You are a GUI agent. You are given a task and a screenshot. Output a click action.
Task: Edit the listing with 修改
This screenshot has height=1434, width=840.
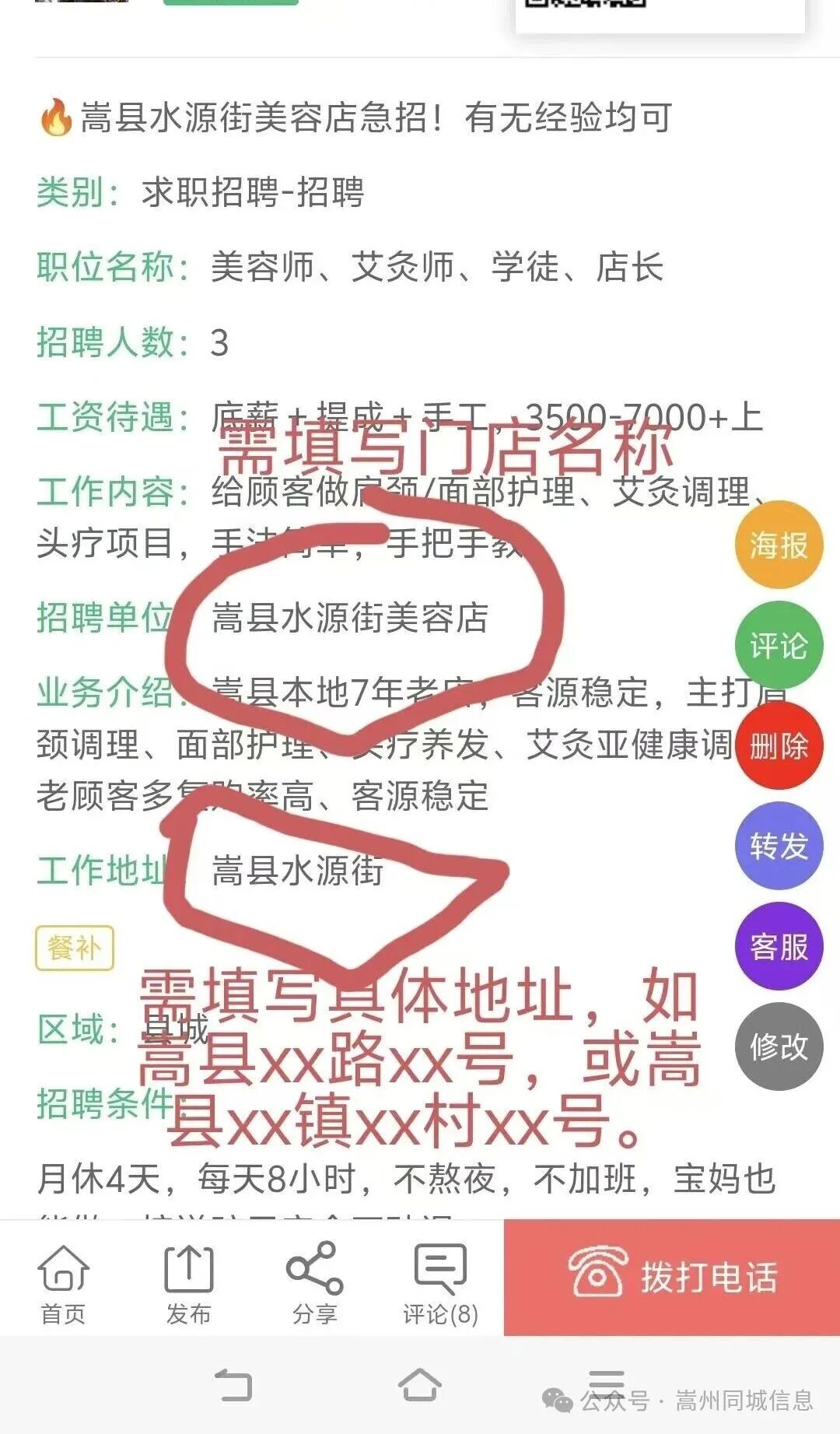[779, 1047]
